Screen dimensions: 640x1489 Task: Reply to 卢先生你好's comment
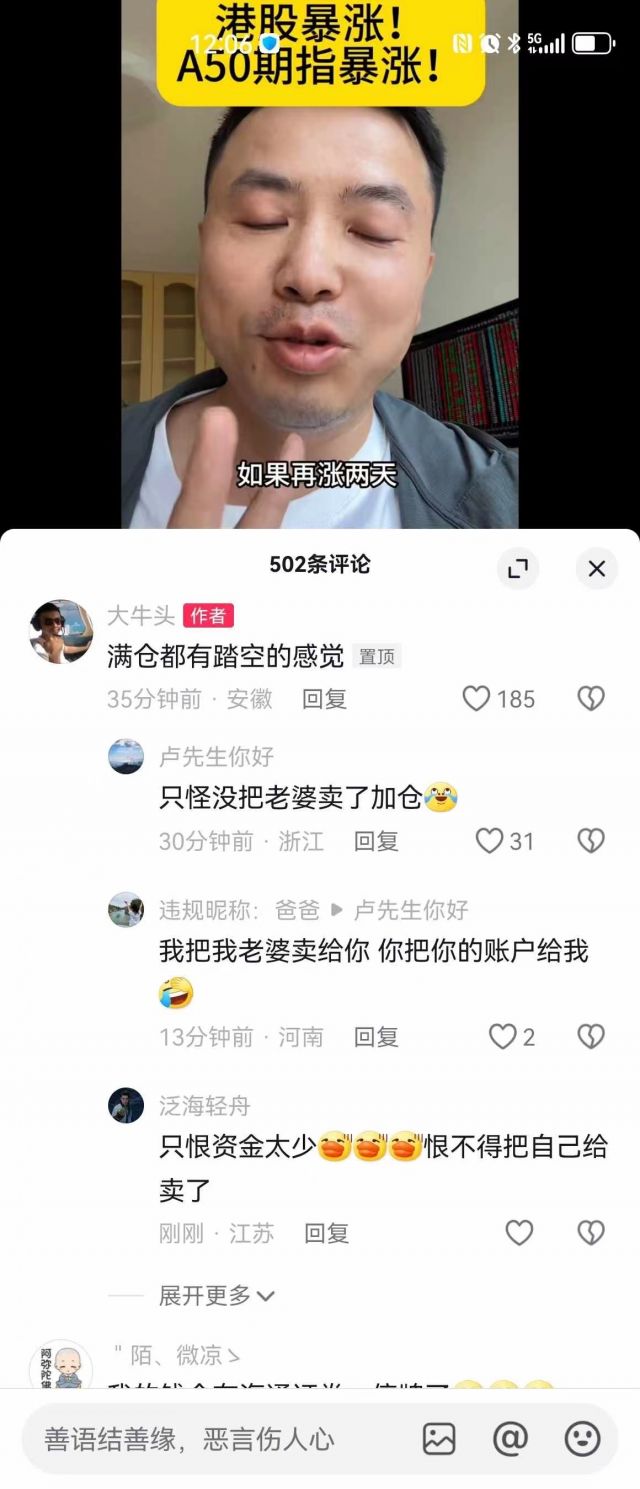coord(376,841)
